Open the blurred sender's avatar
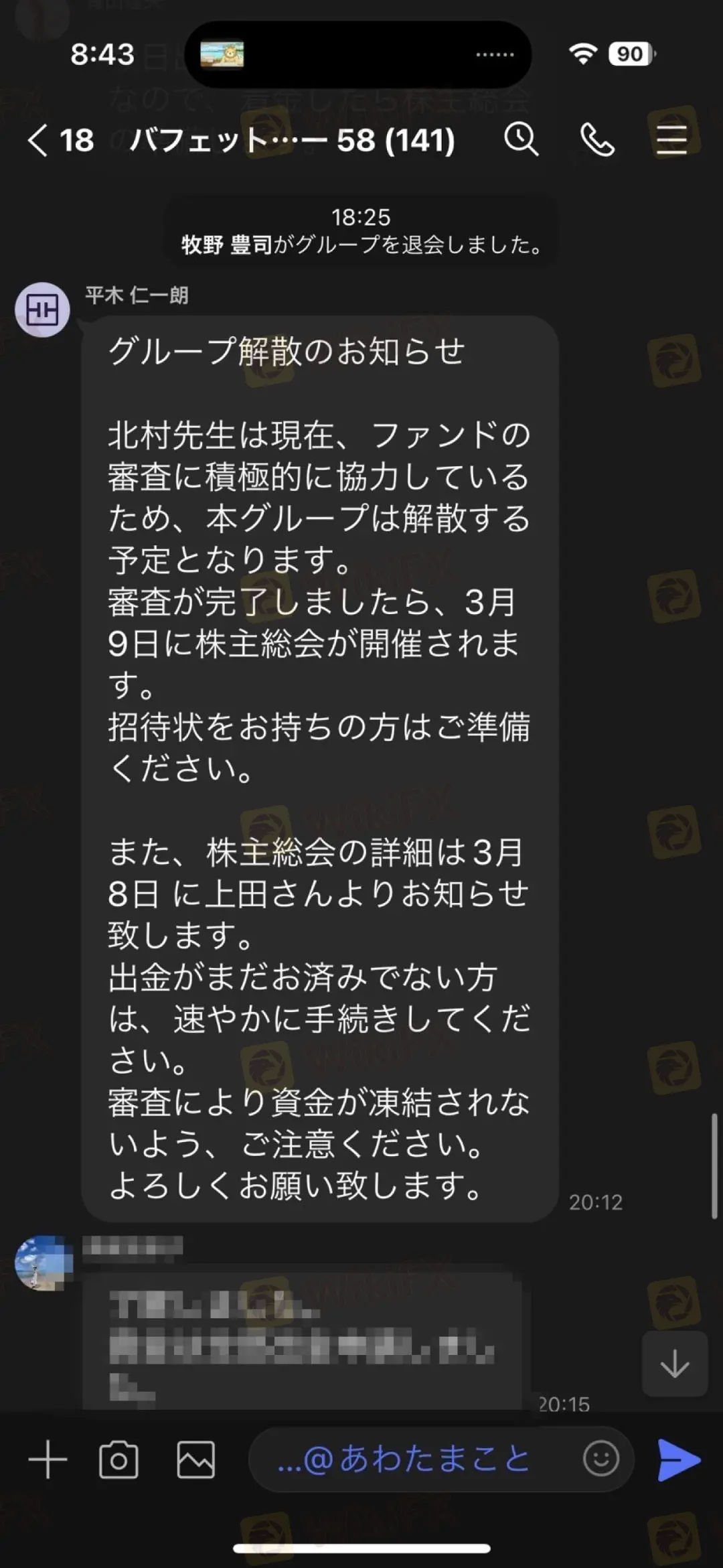Viewport: 723px width, 1568px height. [44, 1263]
